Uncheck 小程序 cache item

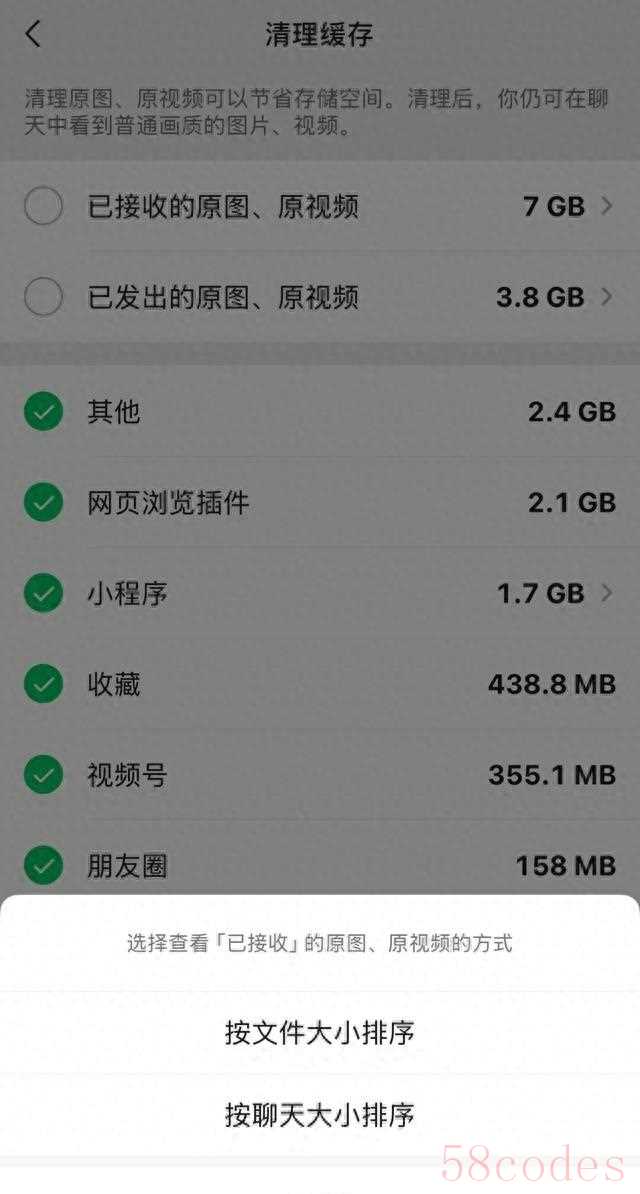pyautogui.click(x=43, y=593)
